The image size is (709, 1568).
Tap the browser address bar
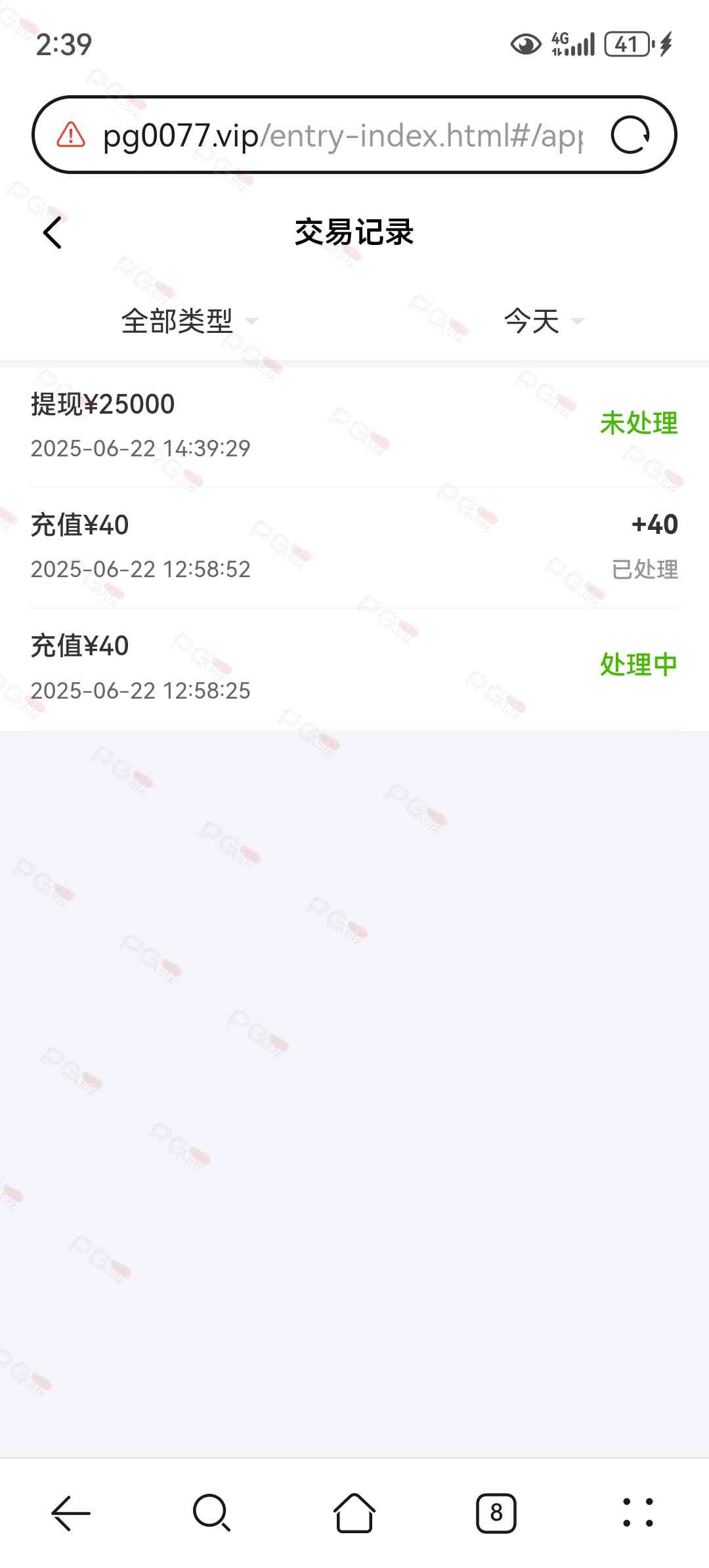tap(341, 136)
